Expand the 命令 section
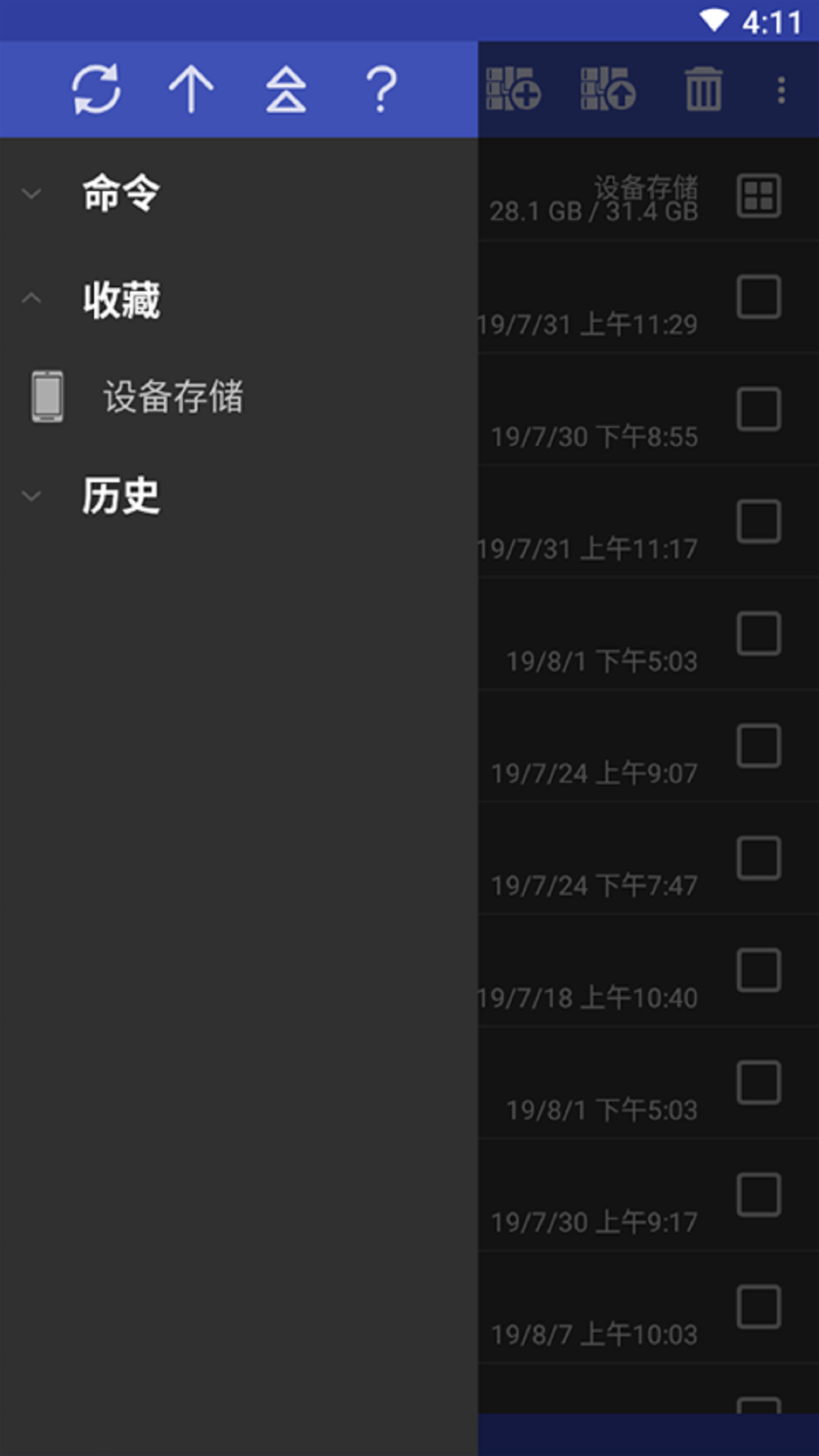This screenshot has width=819, height=1456. point(121,193)
